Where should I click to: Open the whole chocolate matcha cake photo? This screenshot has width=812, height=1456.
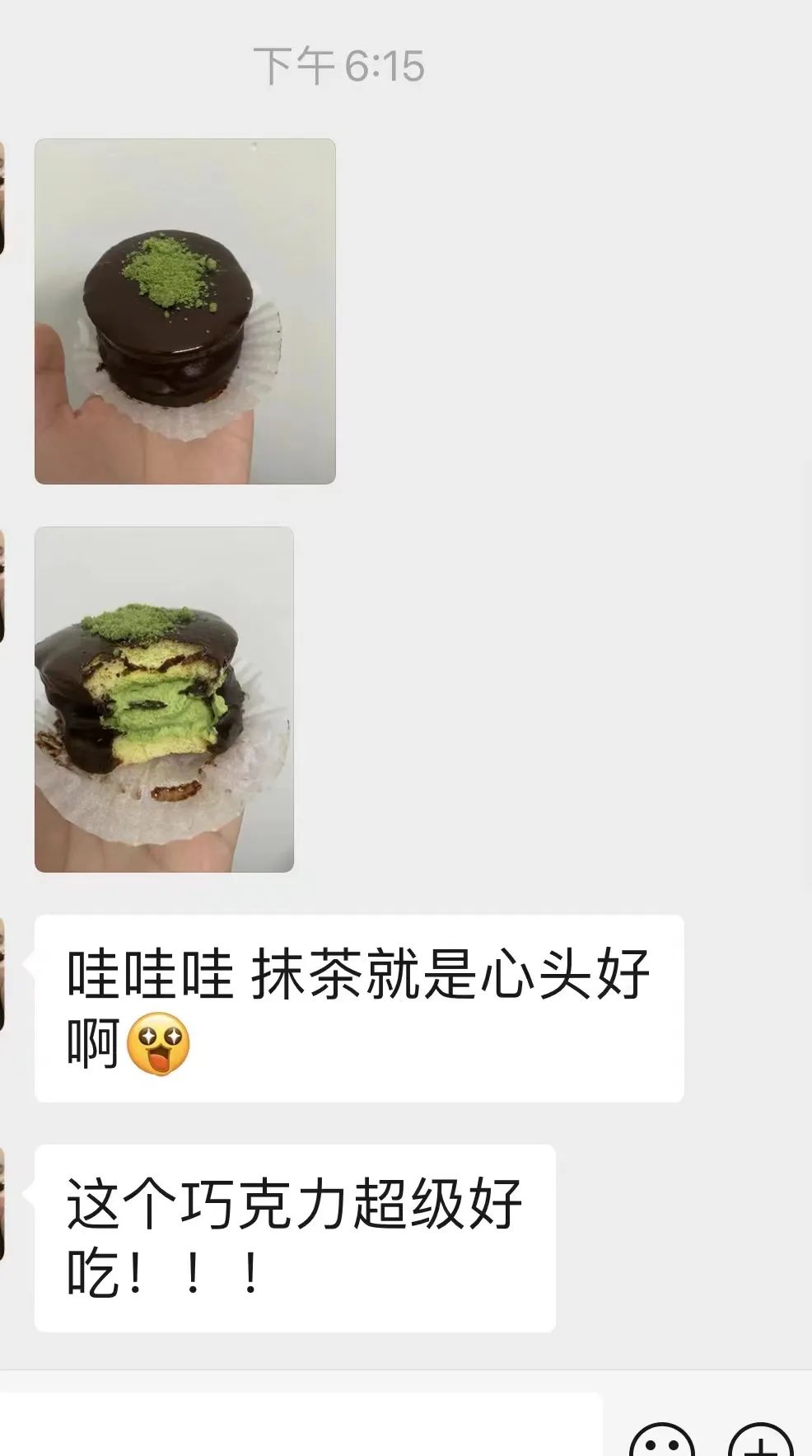pyautogui.click(x=184, y=311)
